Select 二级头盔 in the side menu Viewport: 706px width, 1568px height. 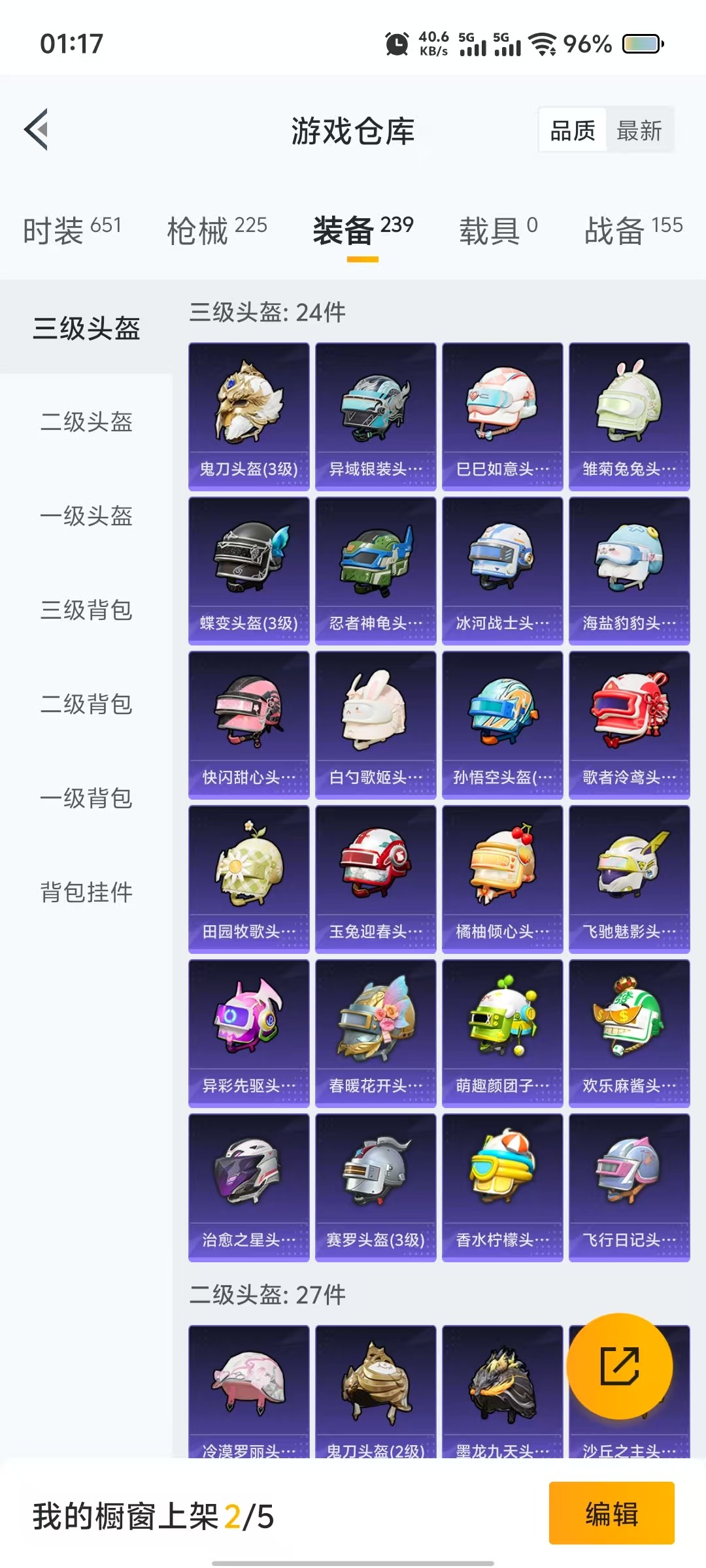(x=86, y=422)
